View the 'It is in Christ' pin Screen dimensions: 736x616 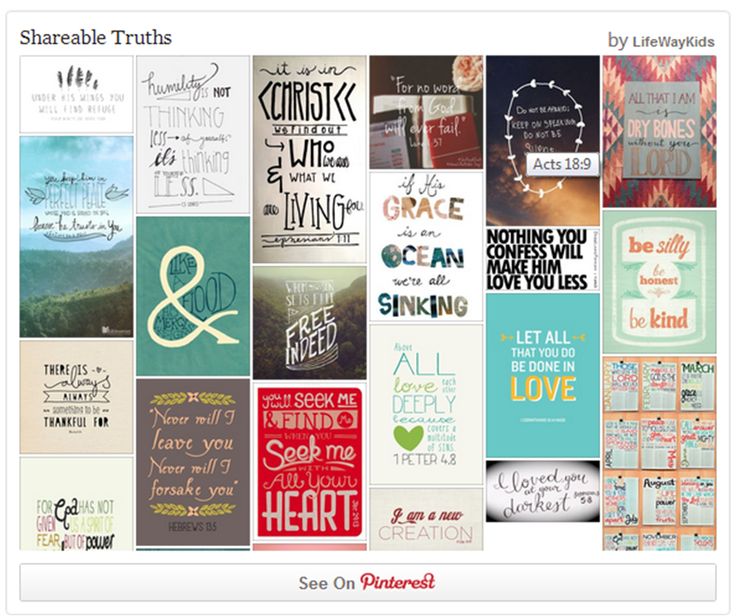pos(309,158)
